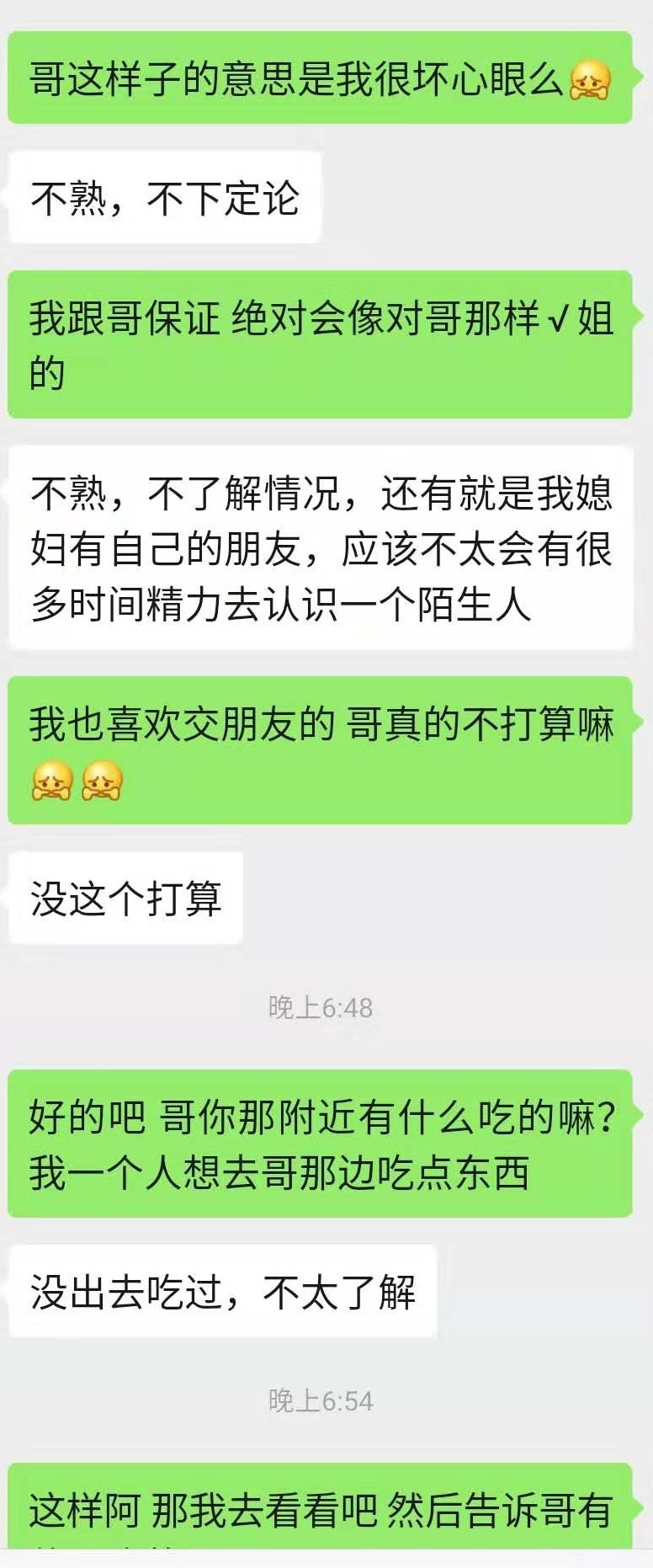Click the white bubble saying 不熟，不下定论

tap(164, 195)
